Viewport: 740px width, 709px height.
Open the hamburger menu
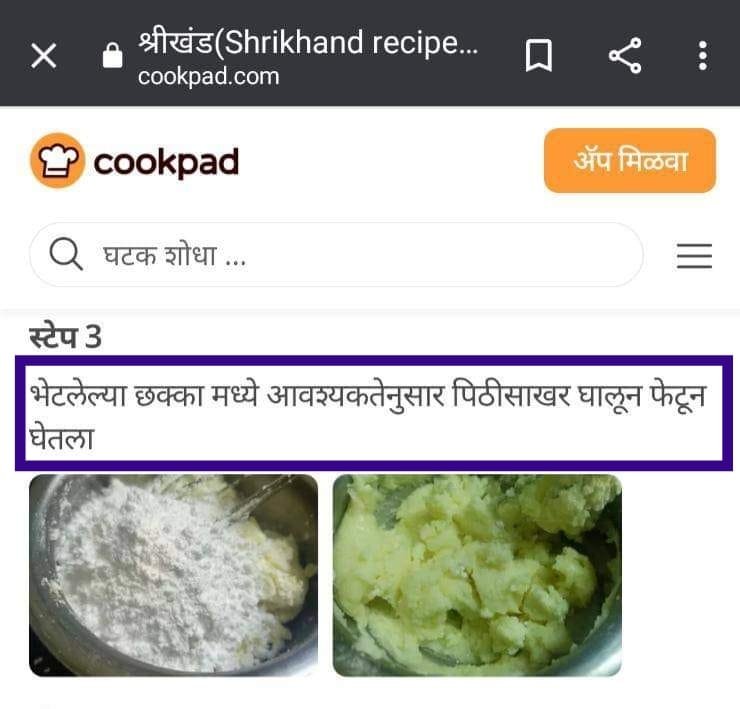coord(694,256)
